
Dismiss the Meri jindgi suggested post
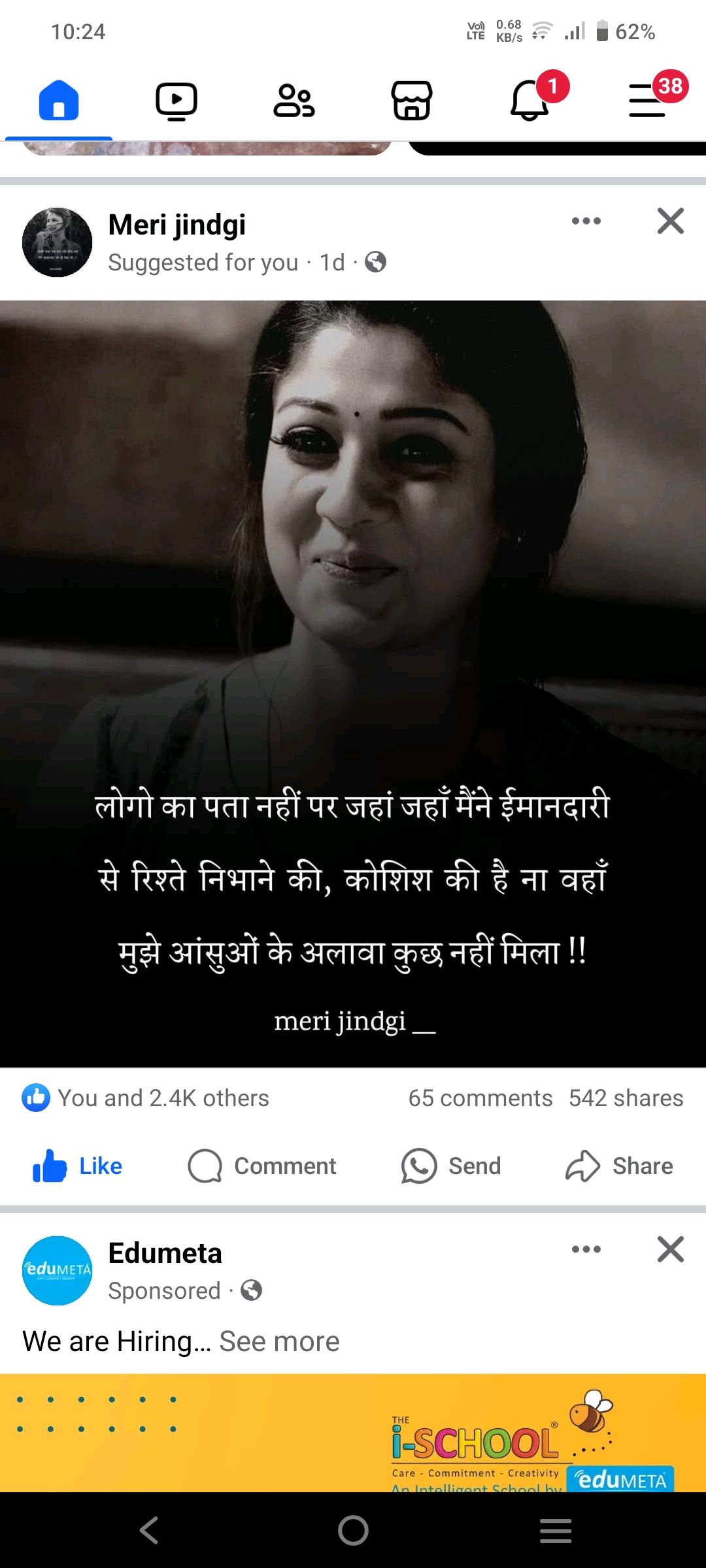671,221
